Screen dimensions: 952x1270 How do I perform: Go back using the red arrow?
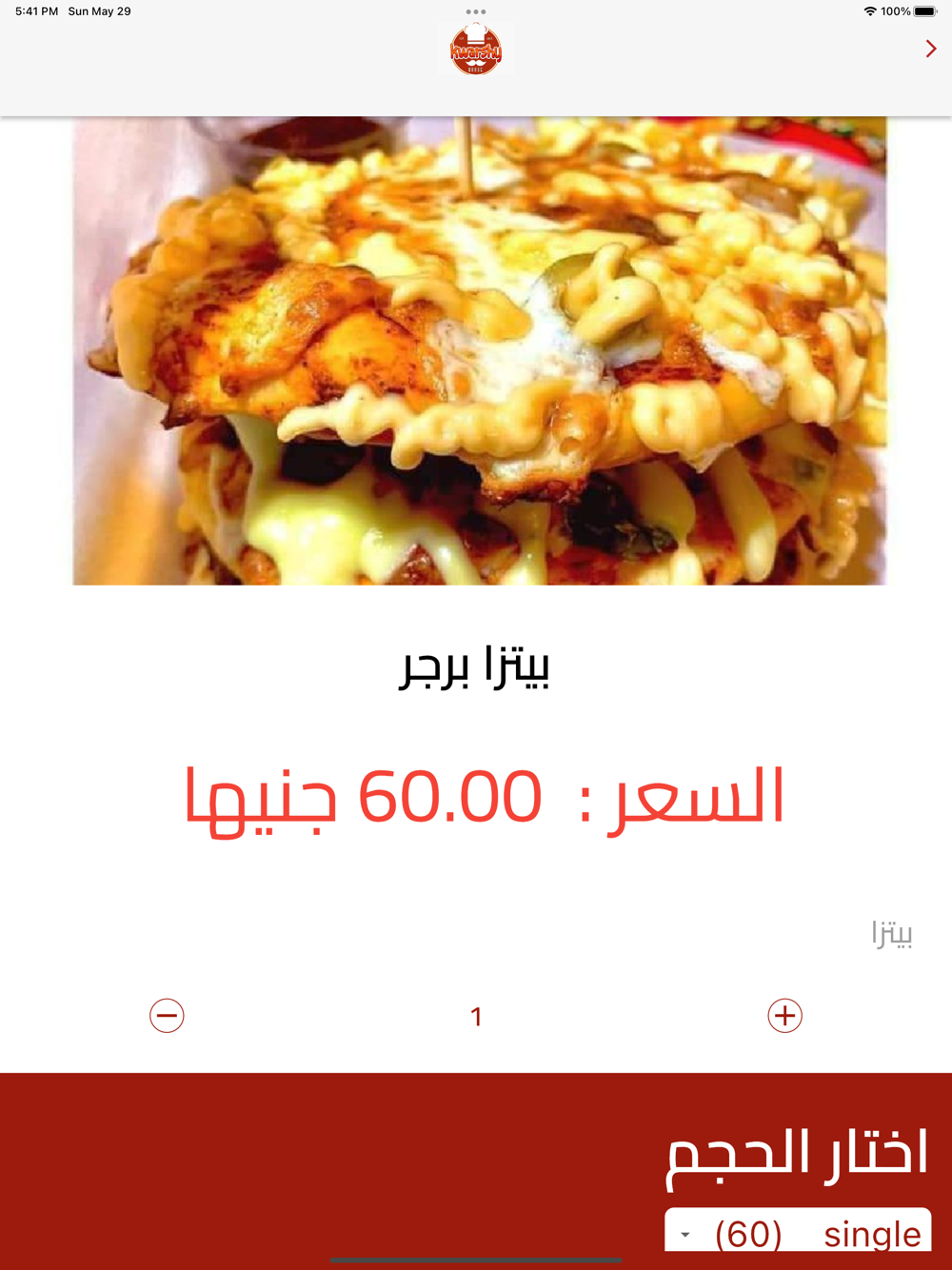point(930,49)
